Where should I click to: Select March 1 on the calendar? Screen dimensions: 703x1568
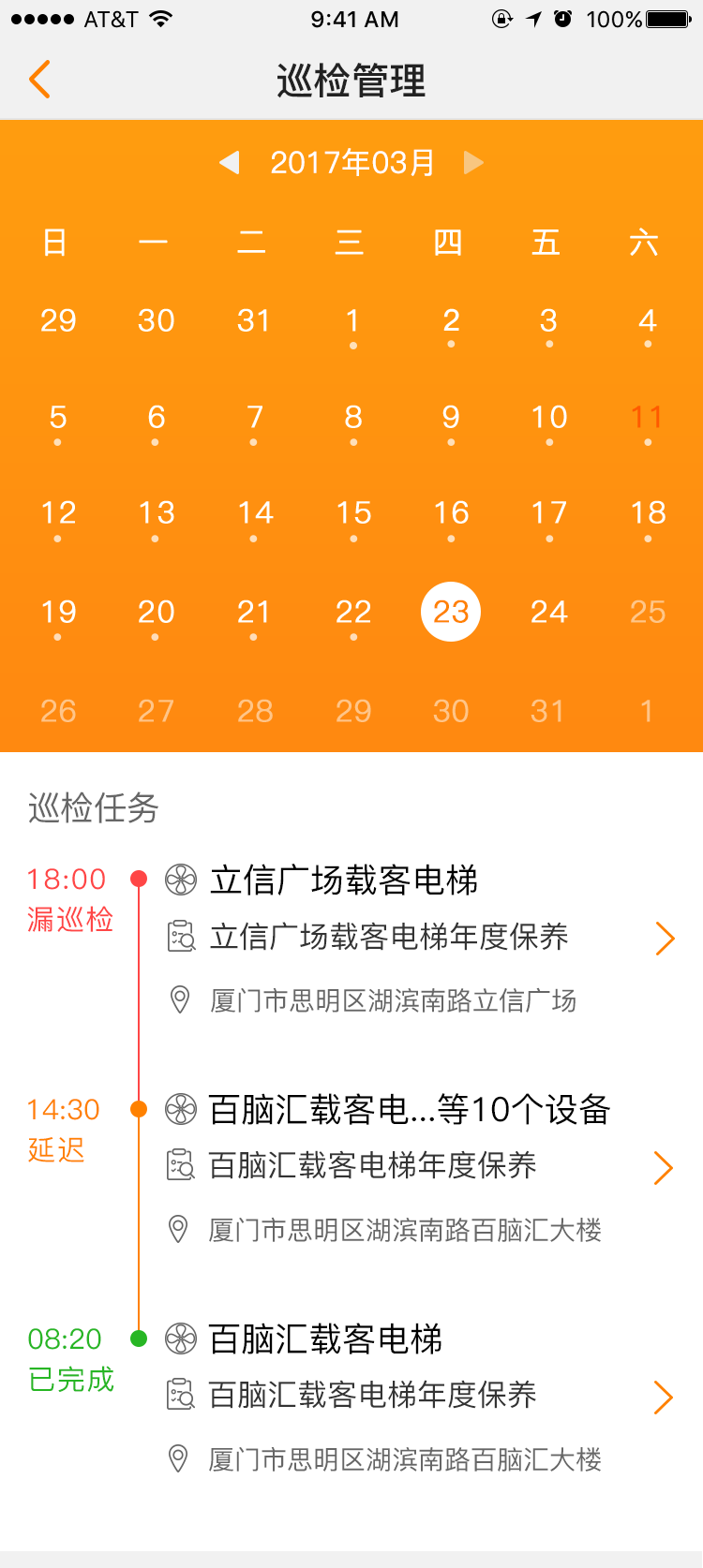(352, 322)
